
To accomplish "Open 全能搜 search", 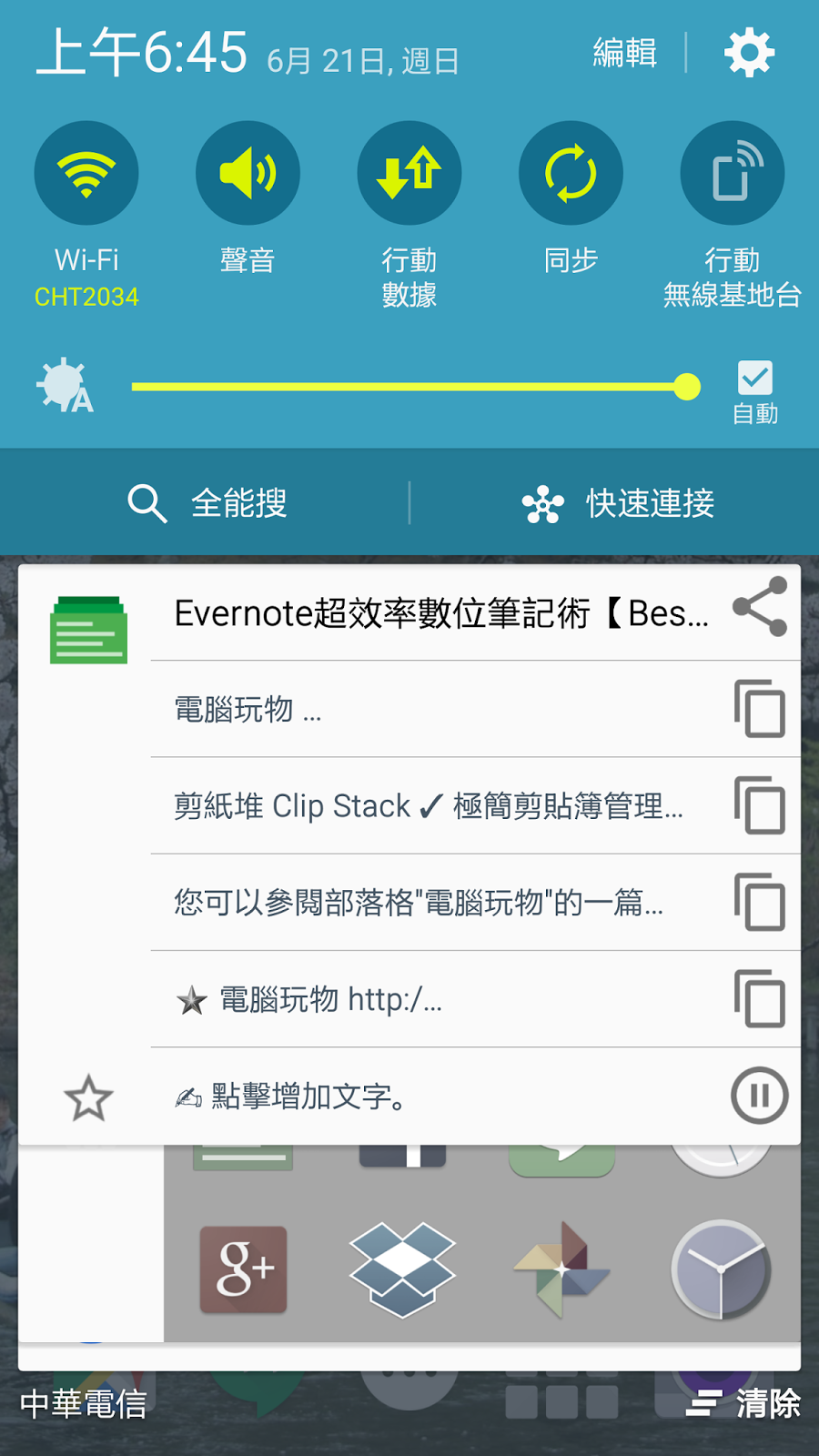I will pyautogui.click(x=207, y=503).
